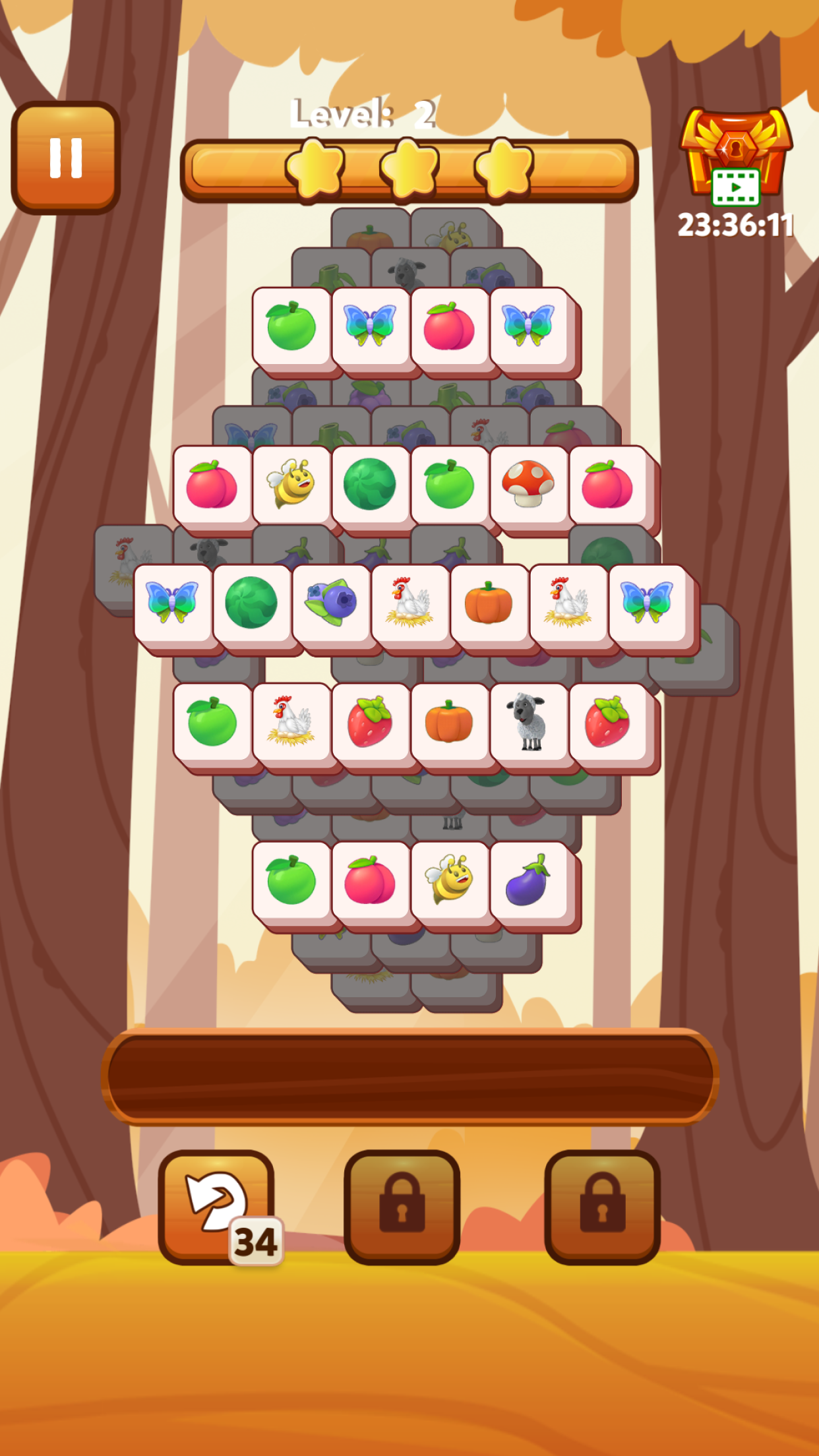Collect the eggplant tile
Image resolution: width=819 pixels, height=1456 pixels.
(528, 880)
